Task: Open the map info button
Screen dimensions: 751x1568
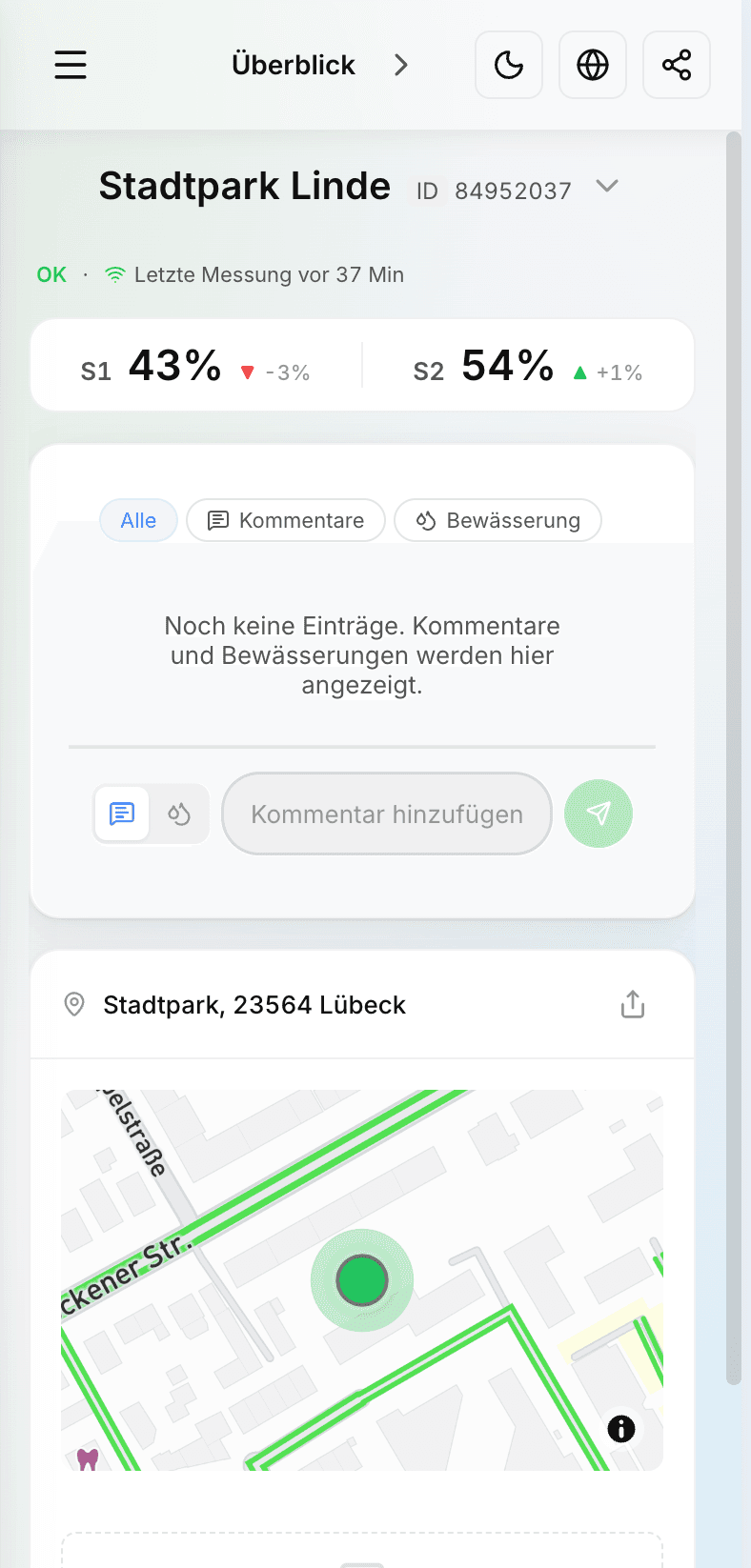Action: (x=621, y=1428)
